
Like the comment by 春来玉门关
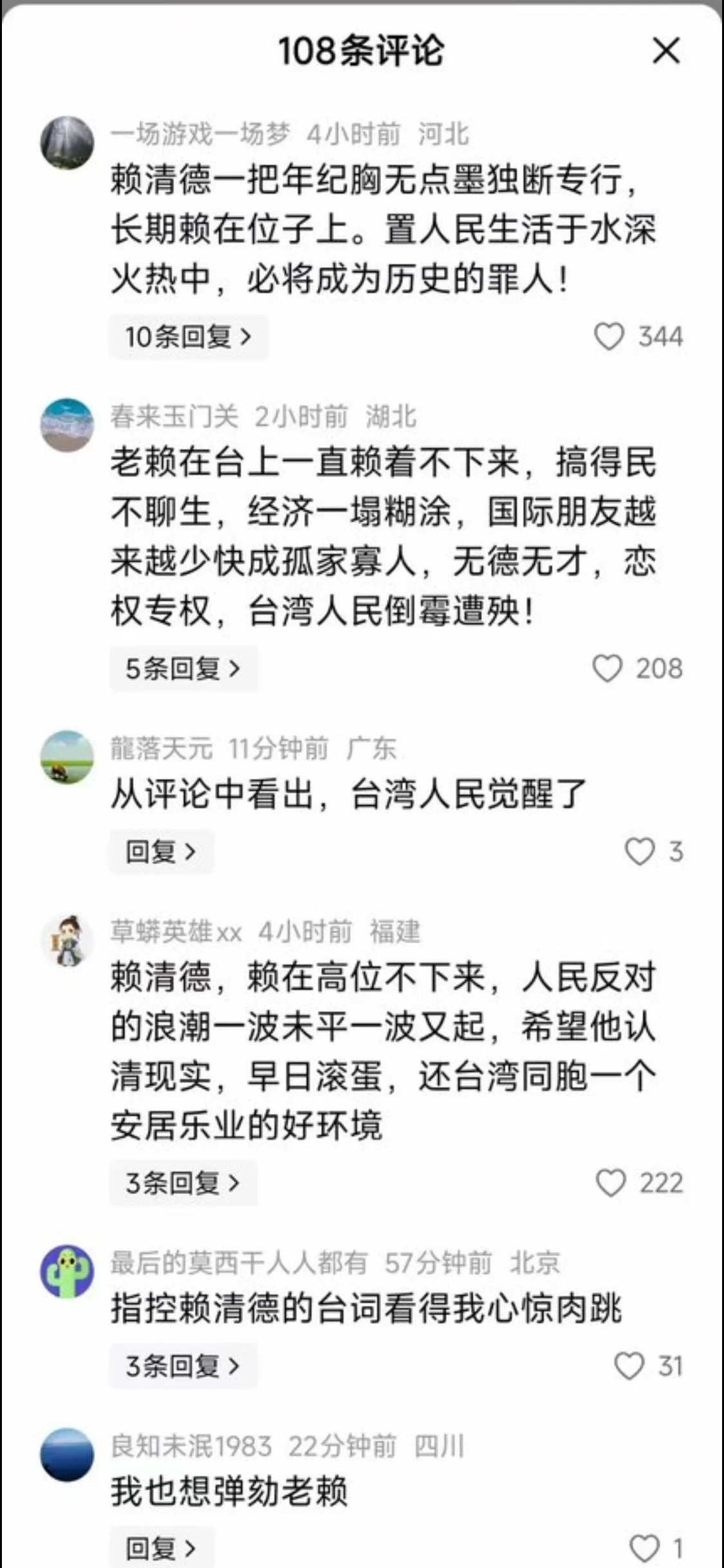pos(607,669)
